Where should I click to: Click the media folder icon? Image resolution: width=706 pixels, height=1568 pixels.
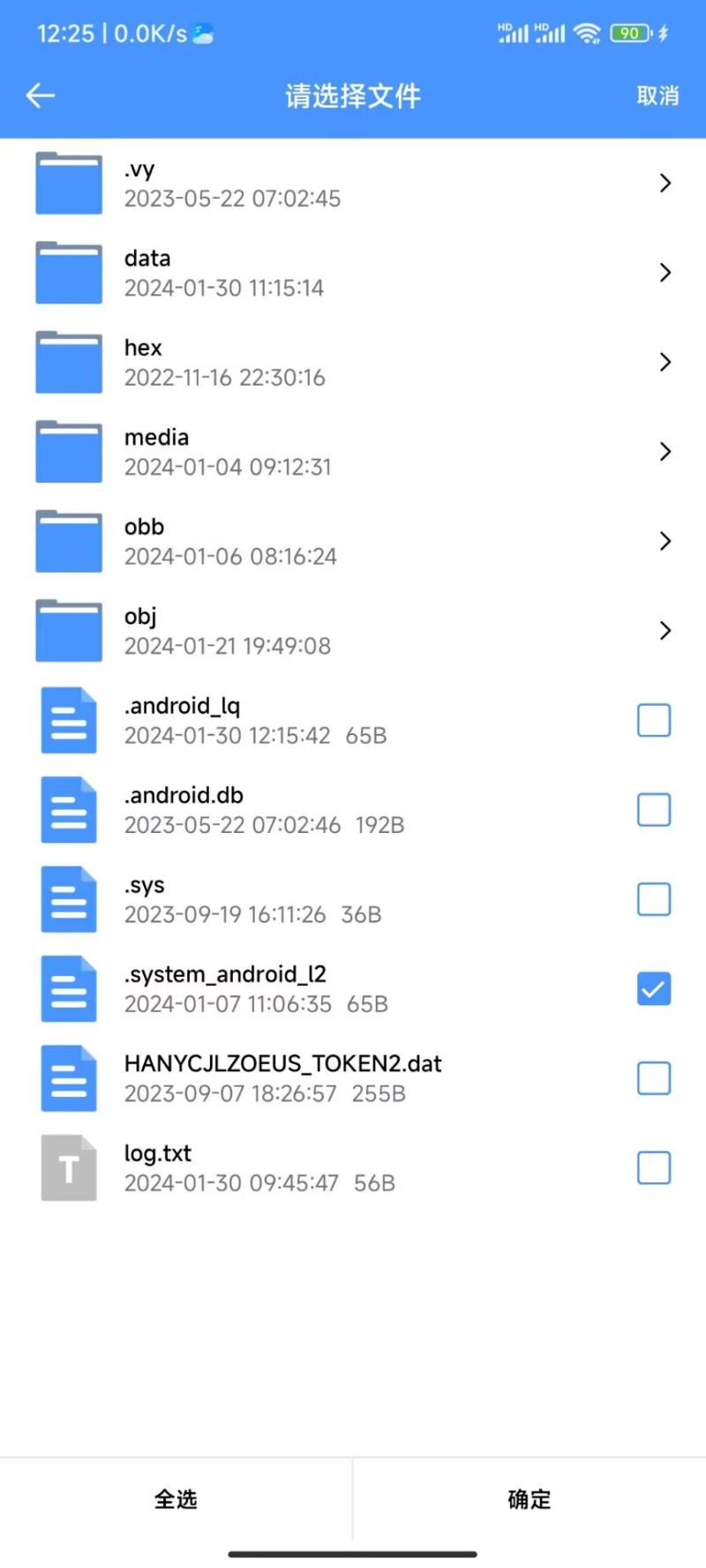68,451
